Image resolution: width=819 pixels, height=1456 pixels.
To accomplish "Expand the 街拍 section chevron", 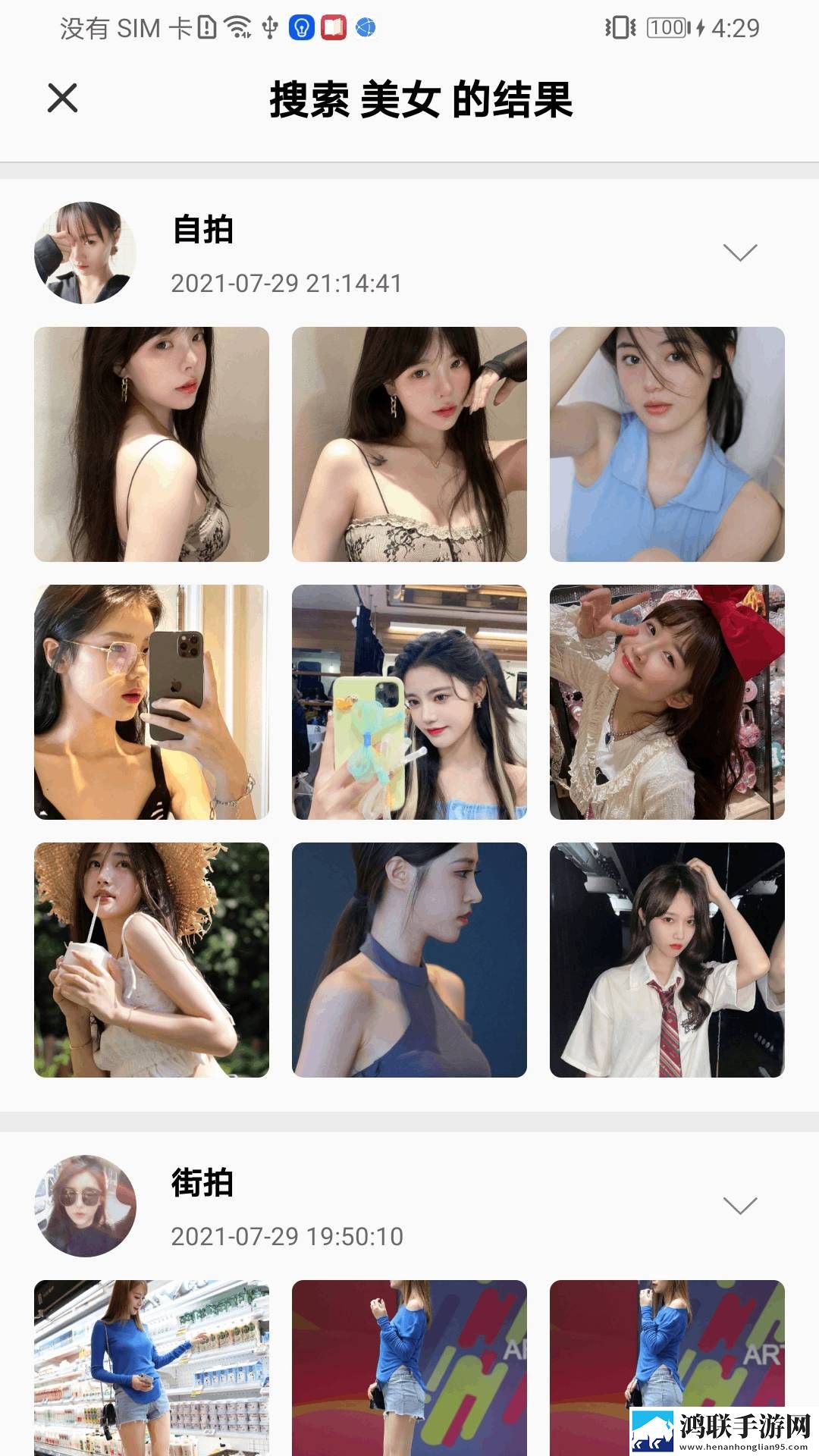I will (740, 1206).
